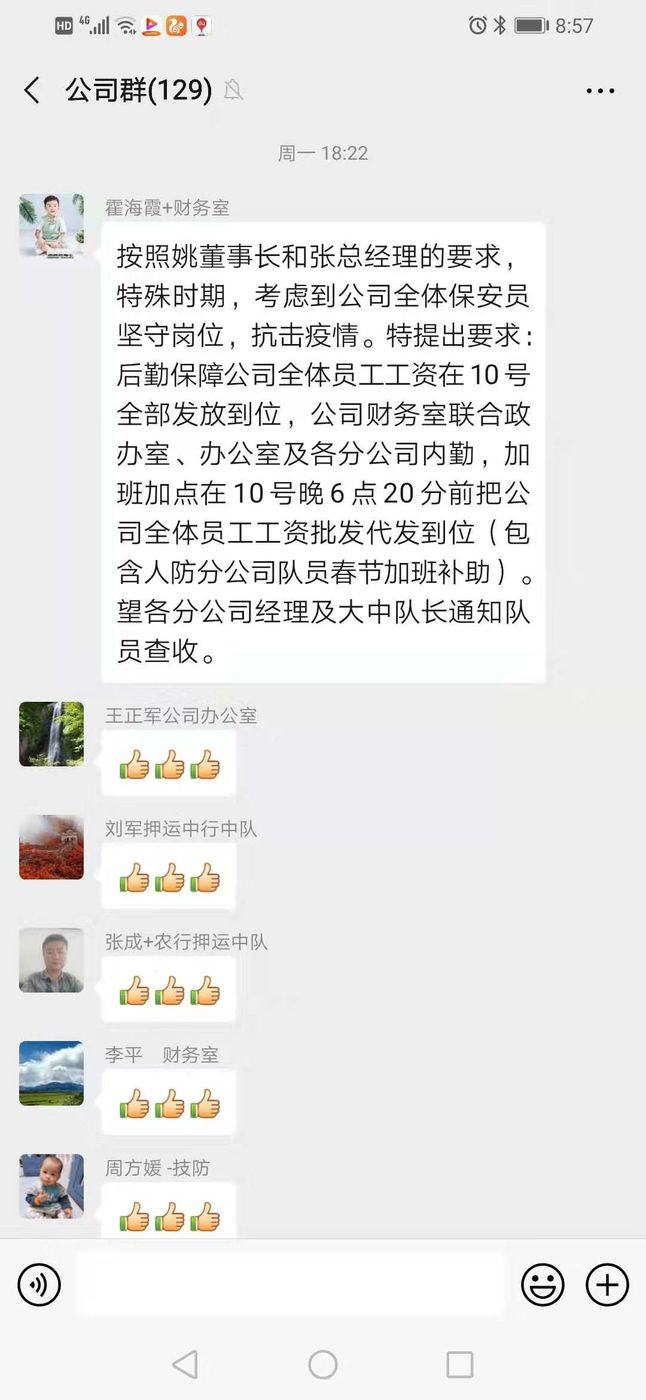Tap 刘军押运中行中队's profile picture
646x1400 pixels.
click(x=52, y=847)
